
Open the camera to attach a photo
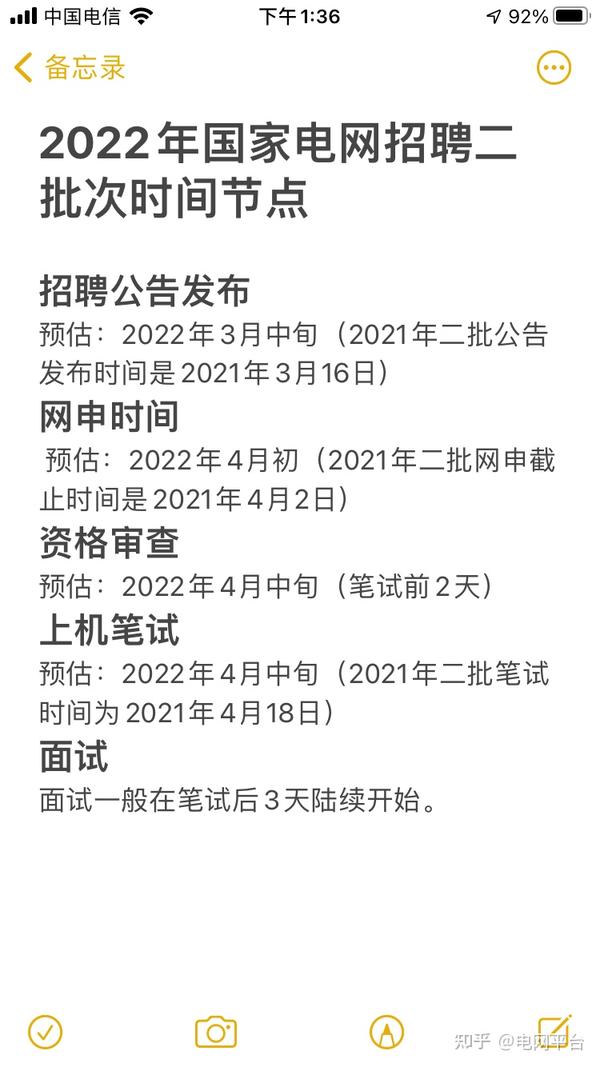216,1032
